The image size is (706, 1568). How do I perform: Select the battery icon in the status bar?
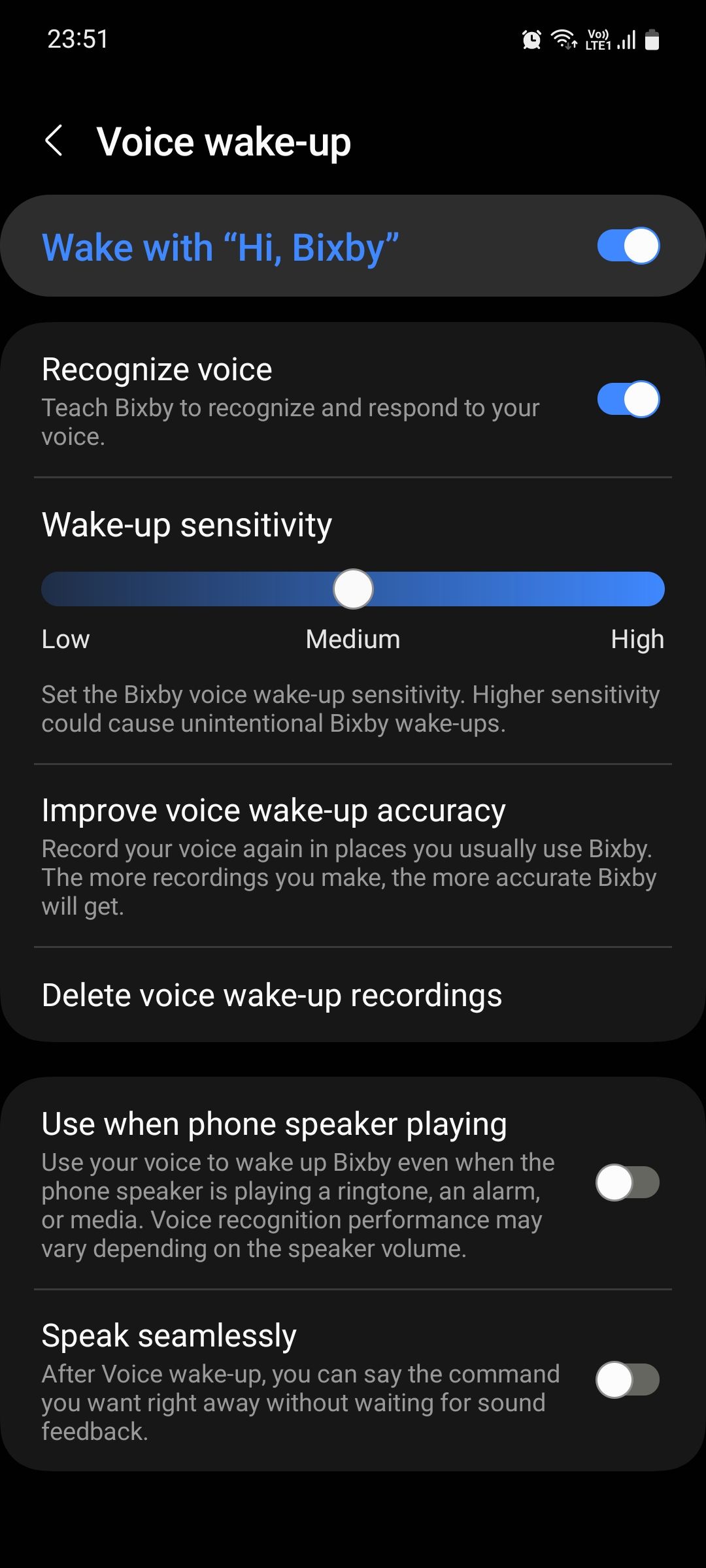tap(652, 41)
